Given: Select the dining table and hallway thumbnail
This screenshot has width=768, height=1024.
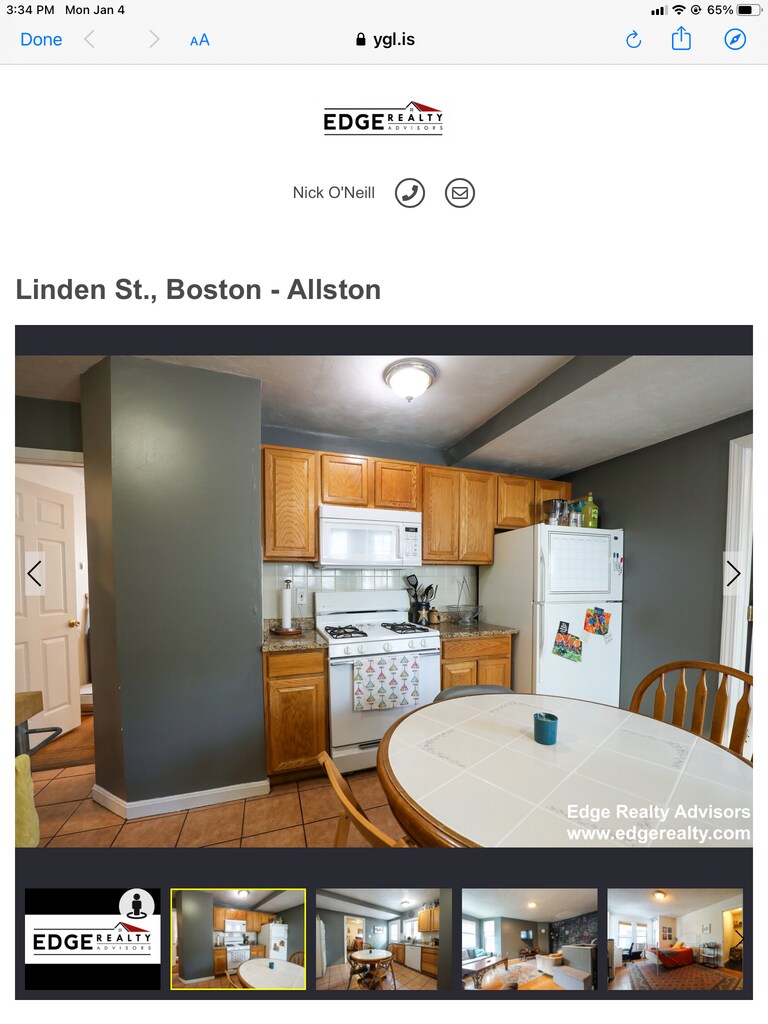Looking at the screenshot, I should (x=384, y=939).
